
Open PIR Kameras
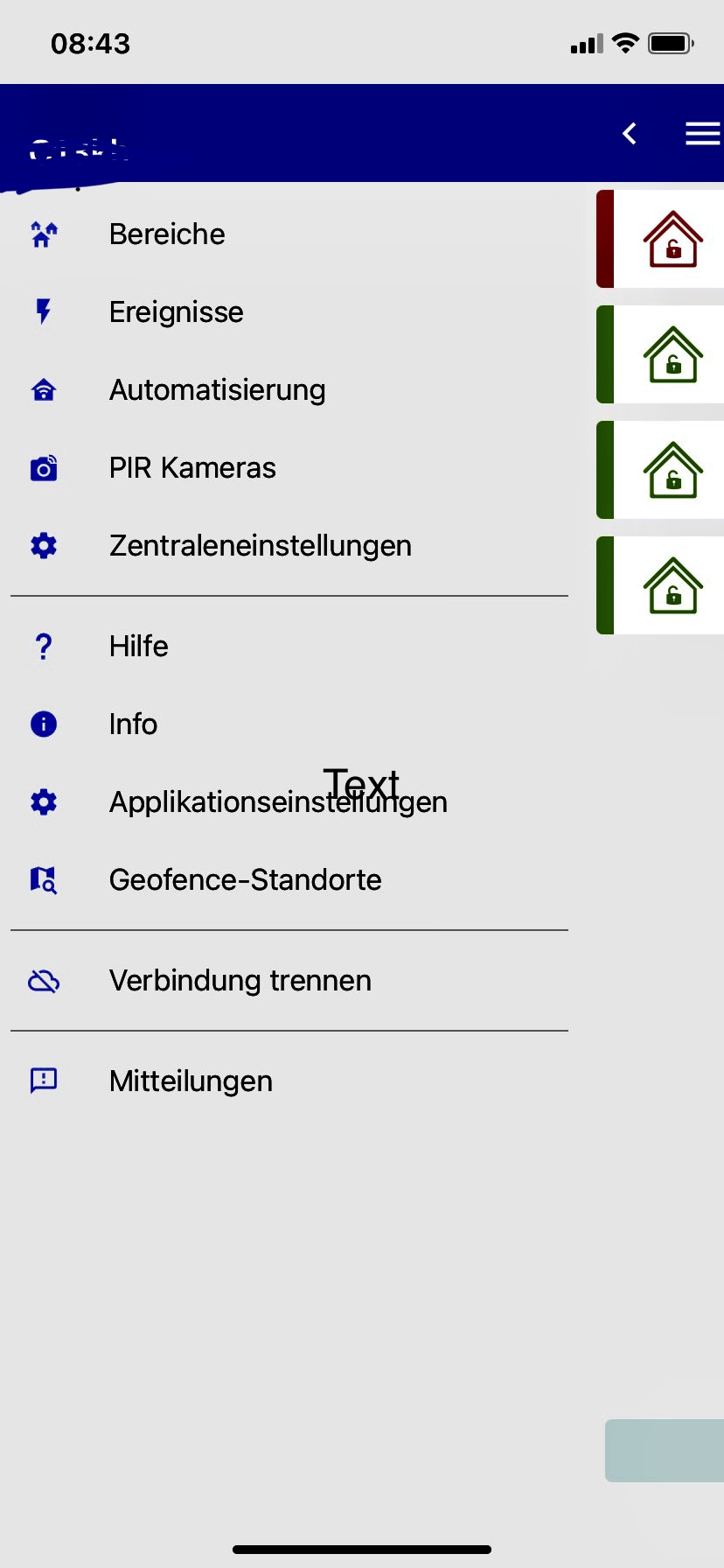[192, 468]
